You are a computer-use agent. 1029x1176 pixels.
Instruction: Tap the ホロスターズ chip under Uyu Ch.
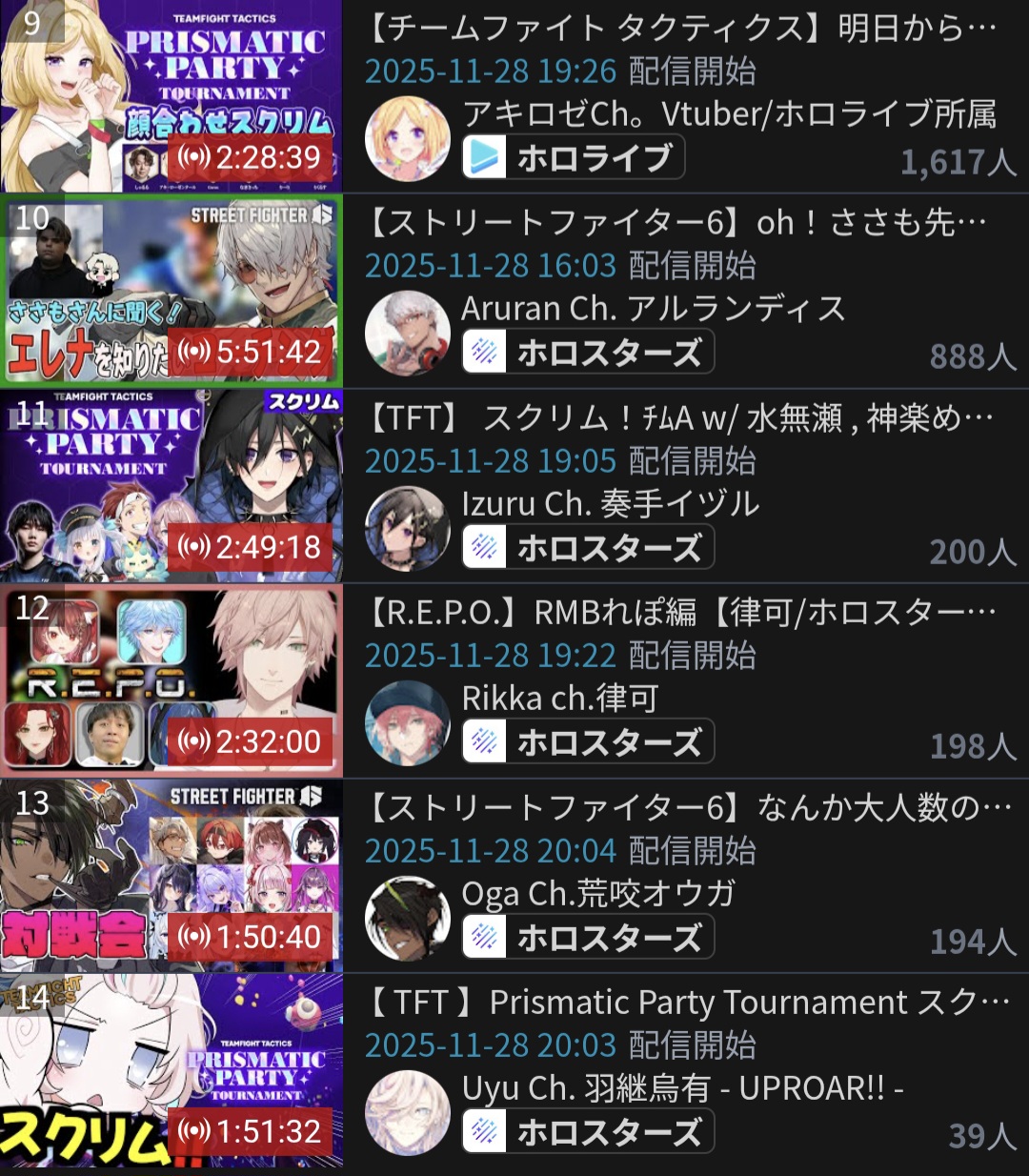(588, 1132)
